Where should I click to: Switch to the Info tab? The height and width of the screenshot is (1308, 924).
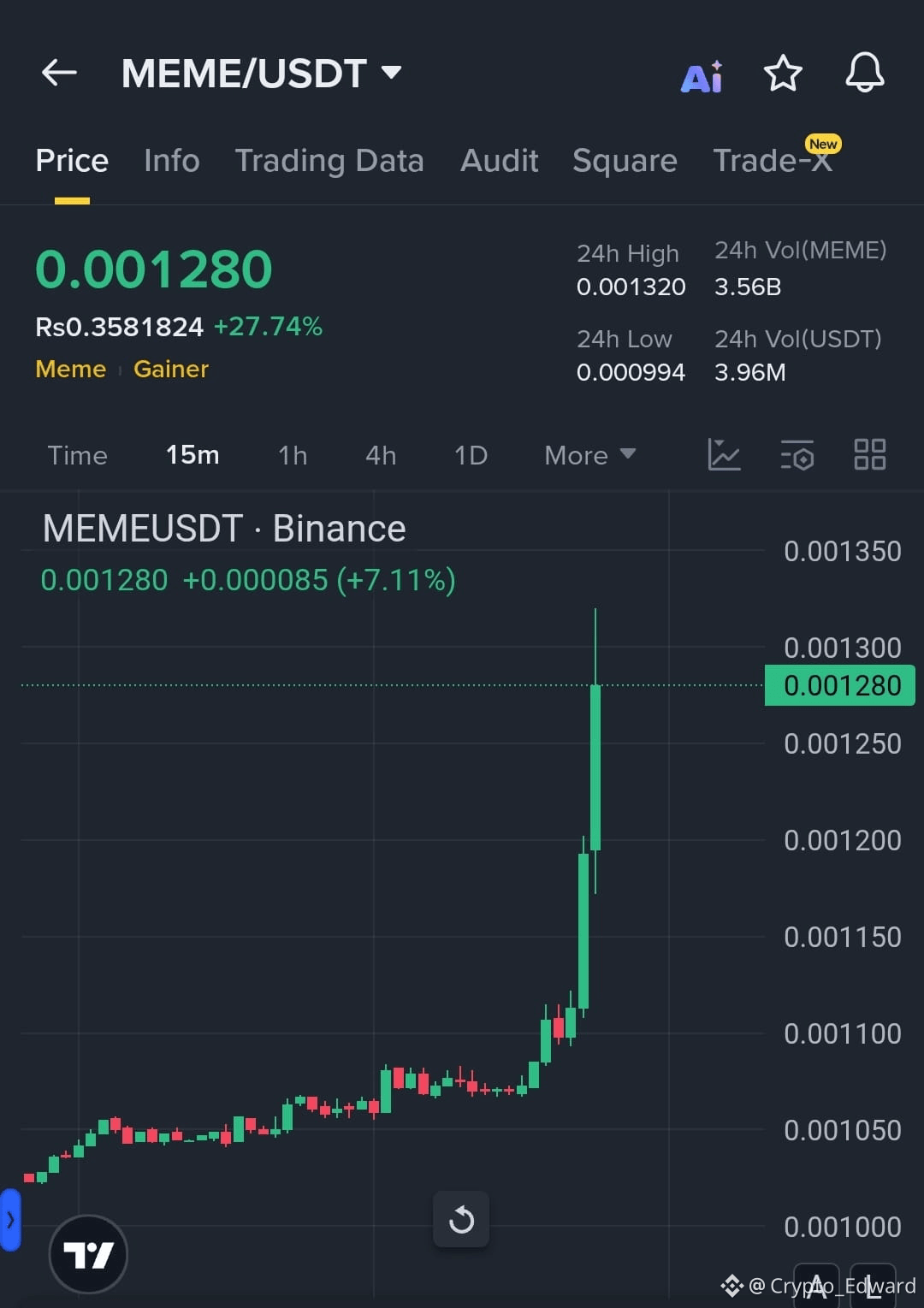point(171,161)
